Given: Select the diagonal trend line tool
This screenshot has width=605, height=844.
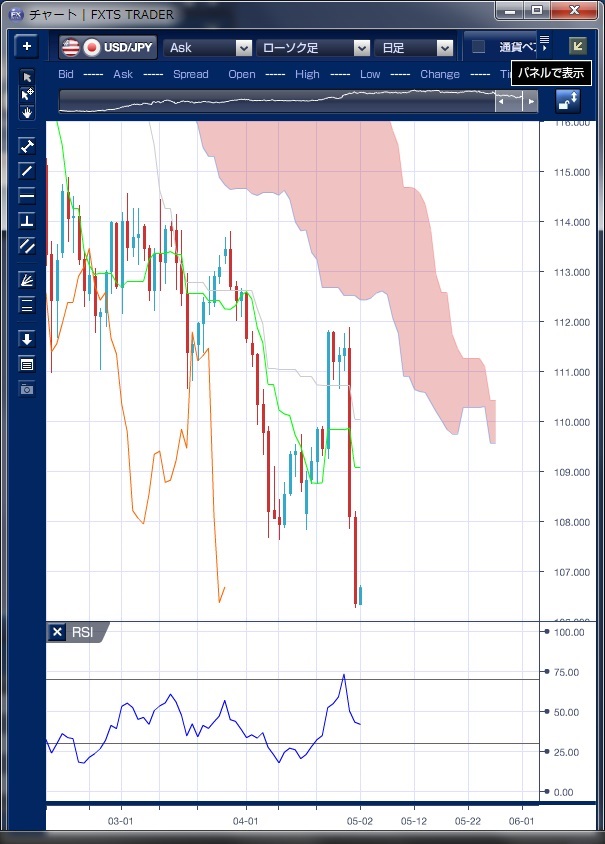Looking at the screenshot, I should coord(27,170).
